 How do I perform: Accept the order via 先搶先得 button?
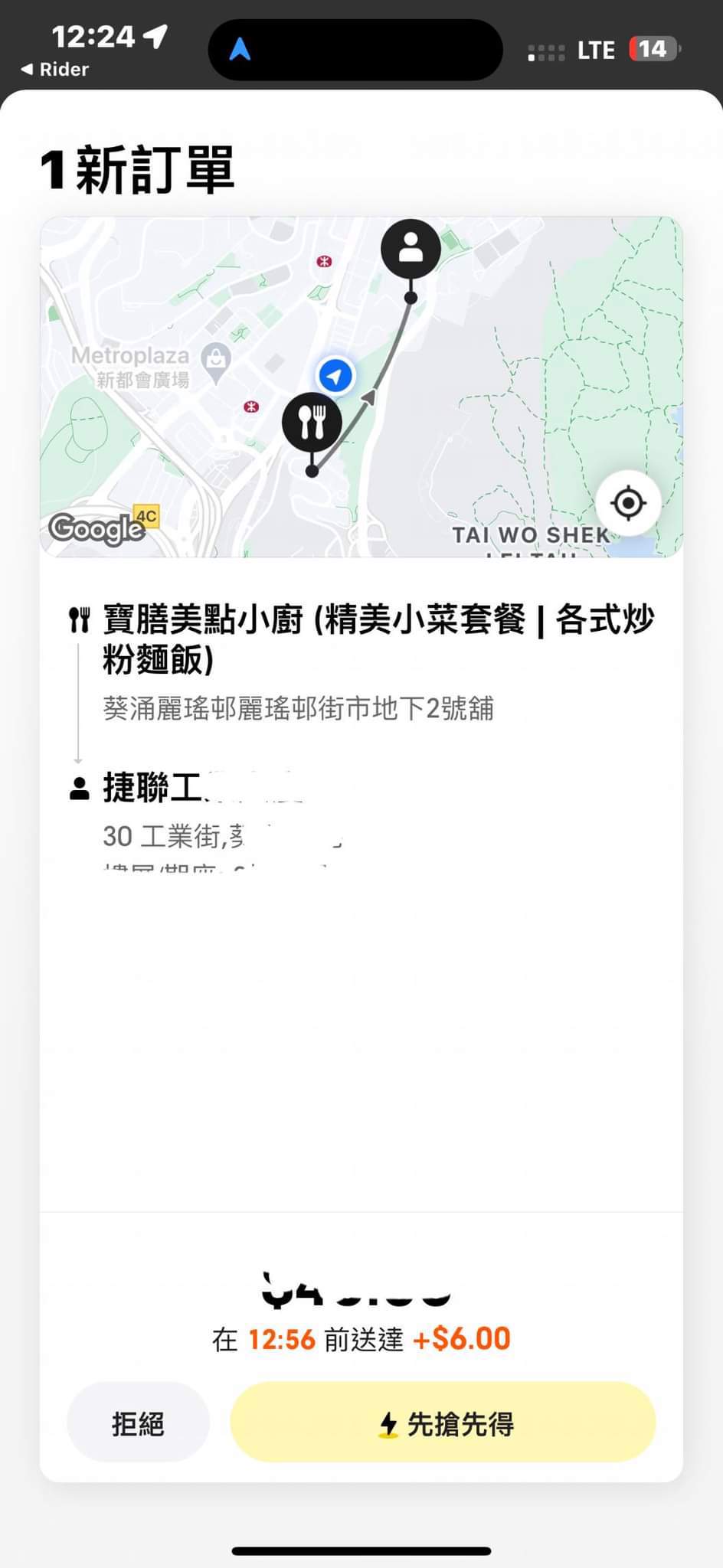click(443, 1424)
